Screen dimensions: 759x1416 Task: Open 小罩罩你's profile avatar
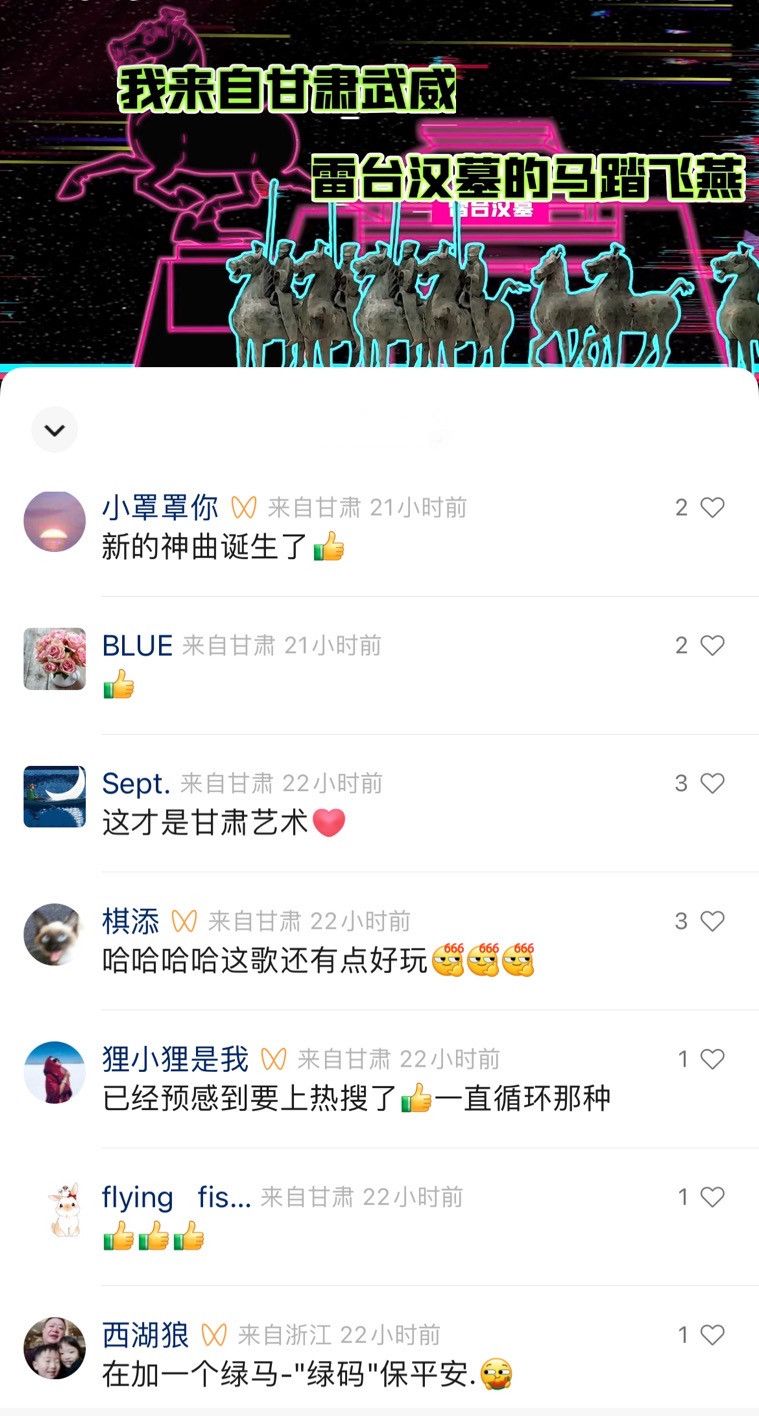click(x=55, y=521)
